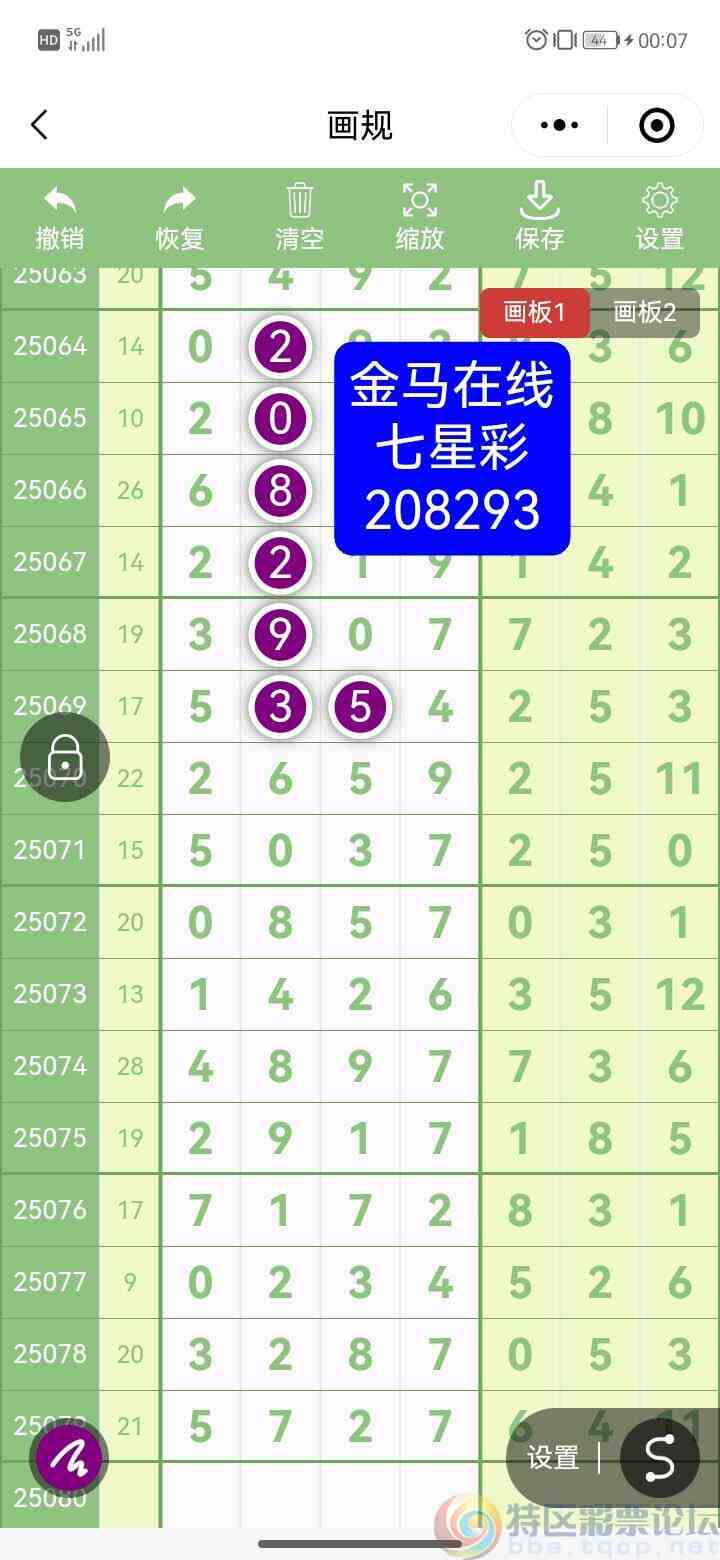
Task: Tap the purple pen drawing icon
Action: (x=68, y=1457)
